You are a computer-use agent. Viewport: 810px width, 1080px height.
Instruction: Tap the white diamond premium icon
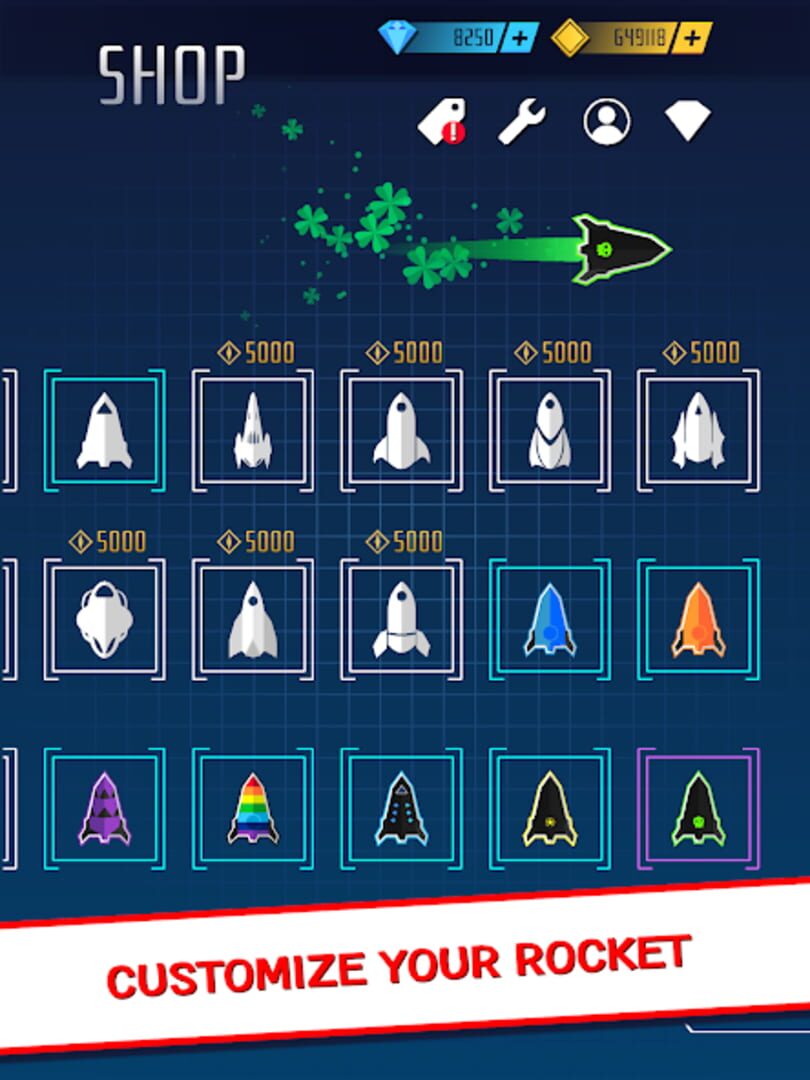(687, 120)
